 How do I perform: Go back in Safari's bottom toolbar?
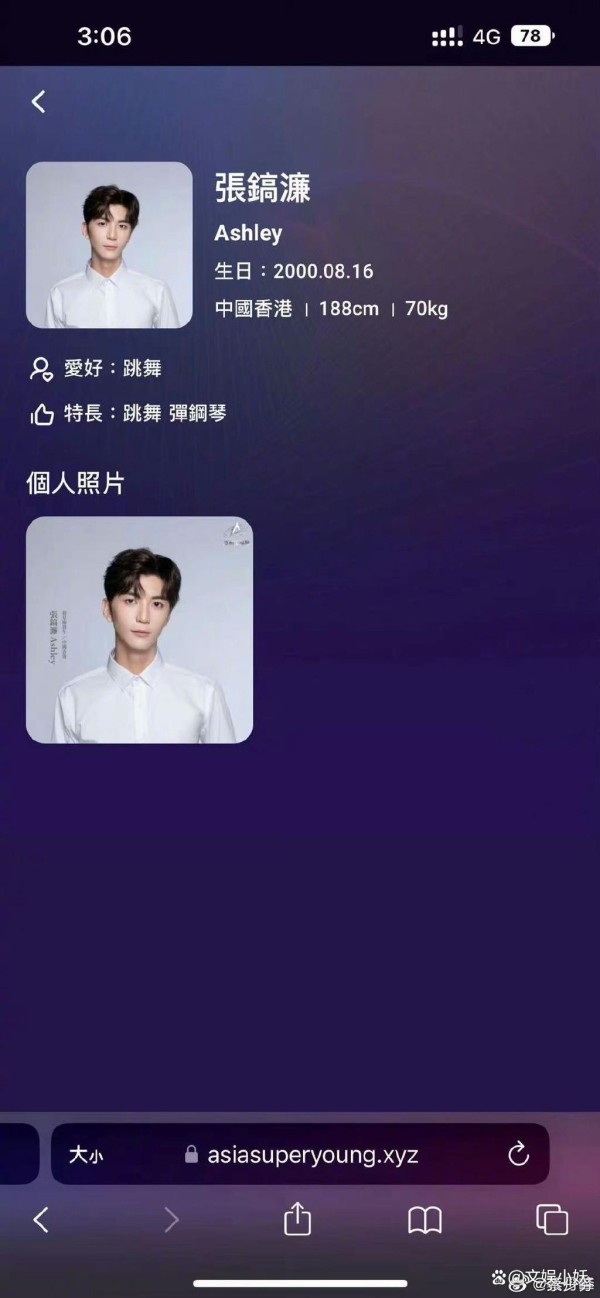click(41, 1219)
